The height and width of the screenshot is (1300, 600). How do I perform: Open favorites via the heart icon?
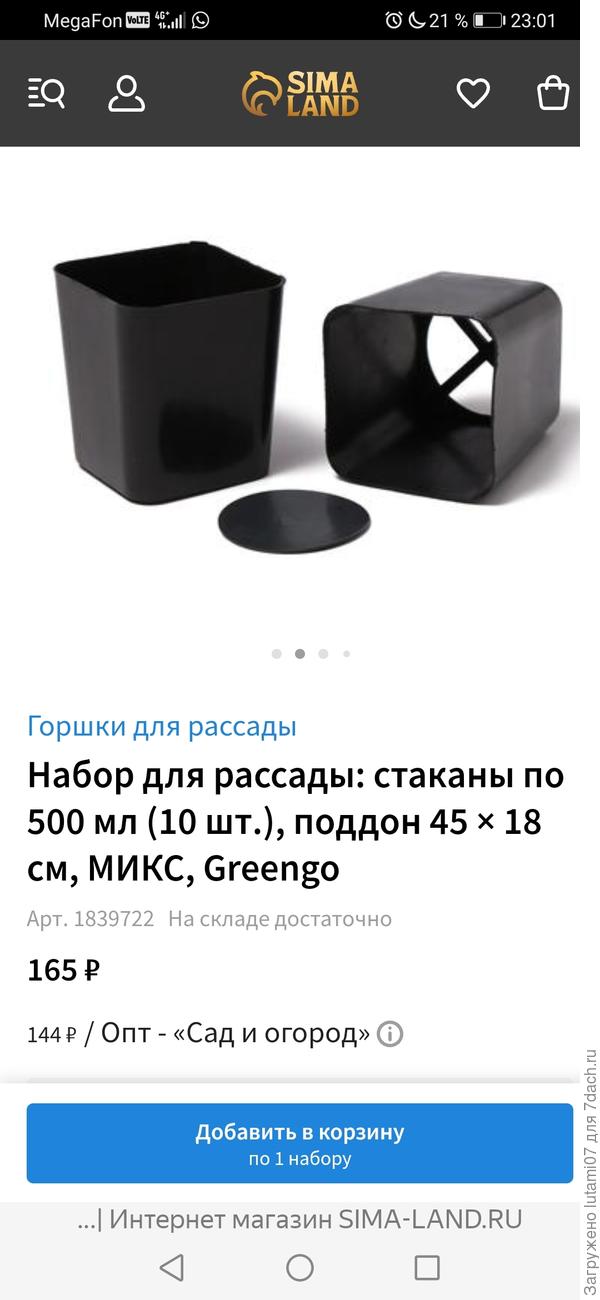click(x=473, y=93)
